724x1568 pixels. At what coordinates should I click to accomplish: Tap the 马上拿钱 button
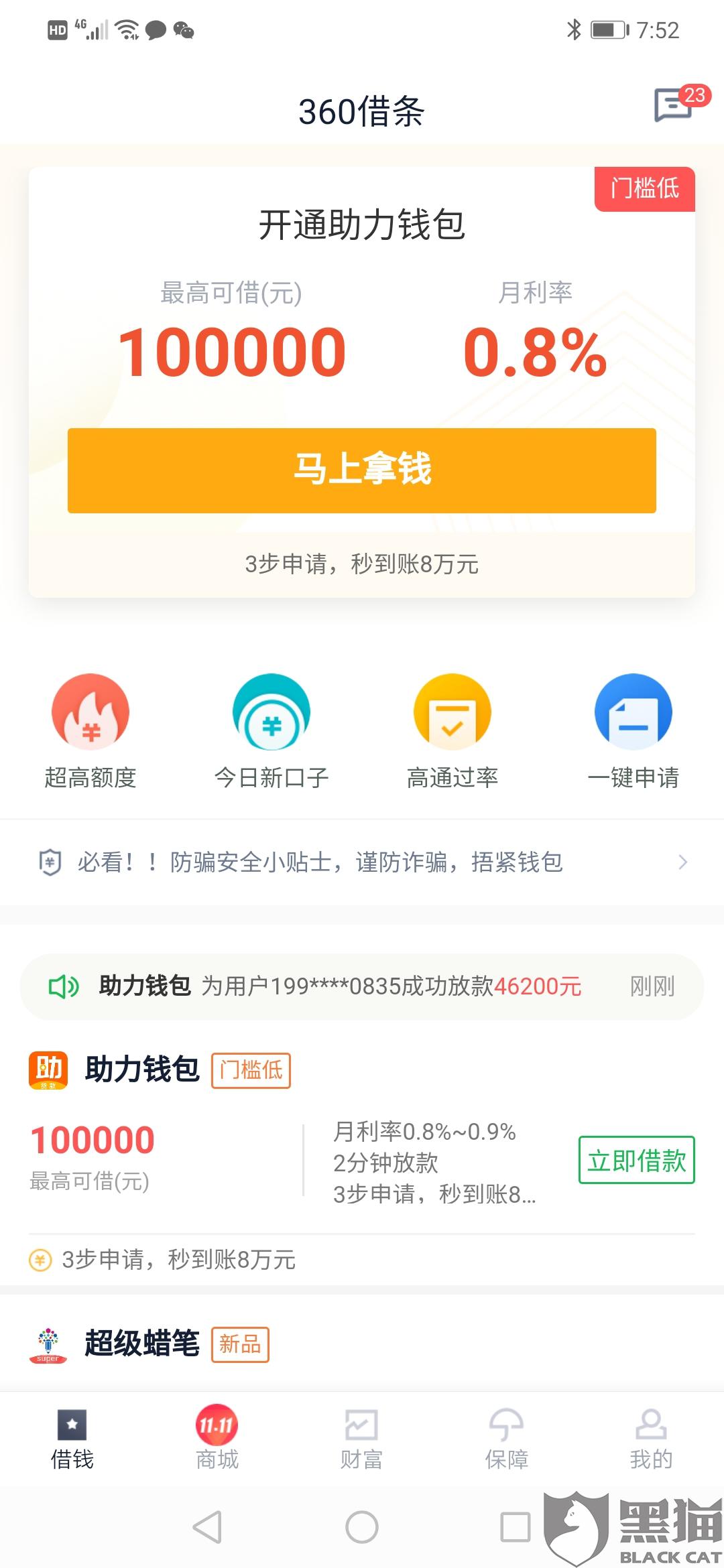pos(362,470)
